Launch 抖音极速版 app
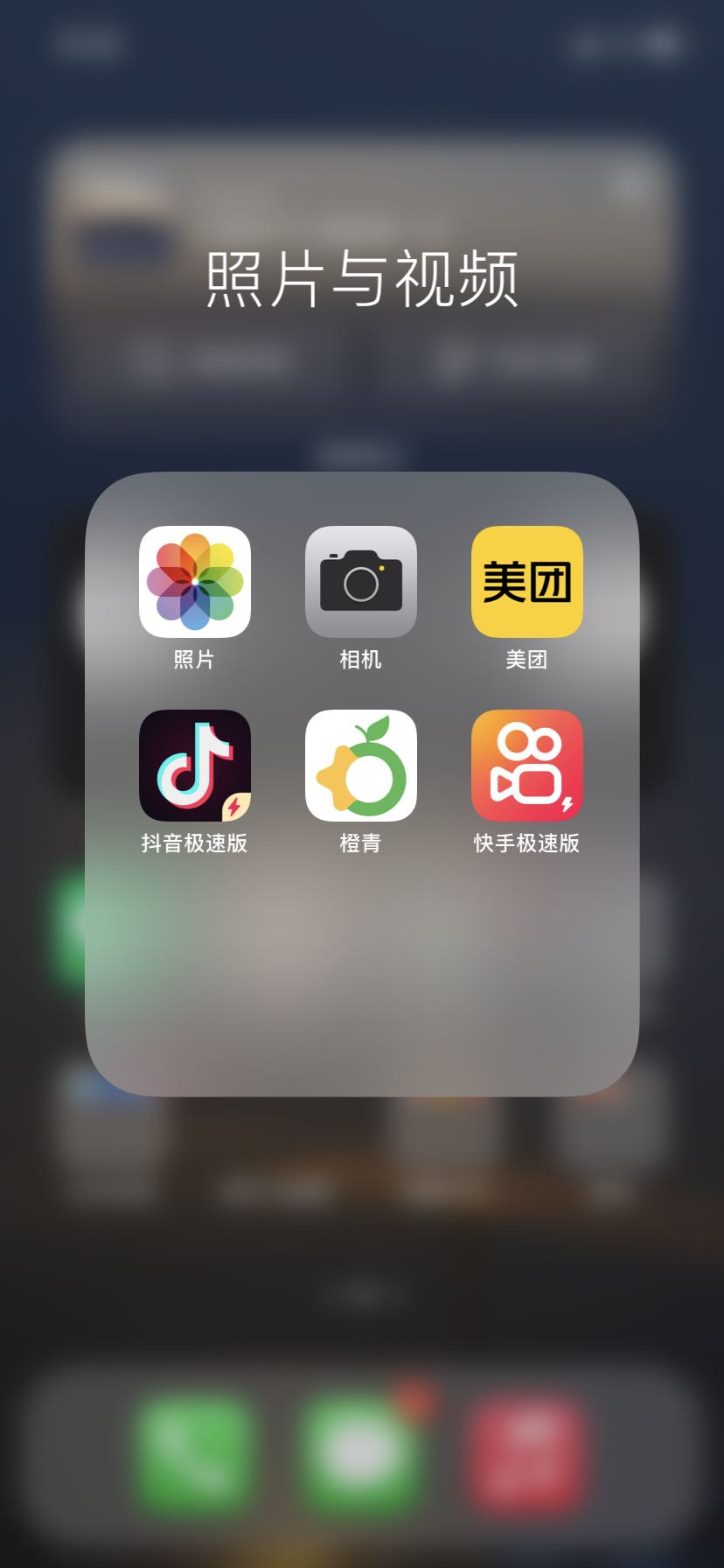724x1568 pixels. point(194,766)
